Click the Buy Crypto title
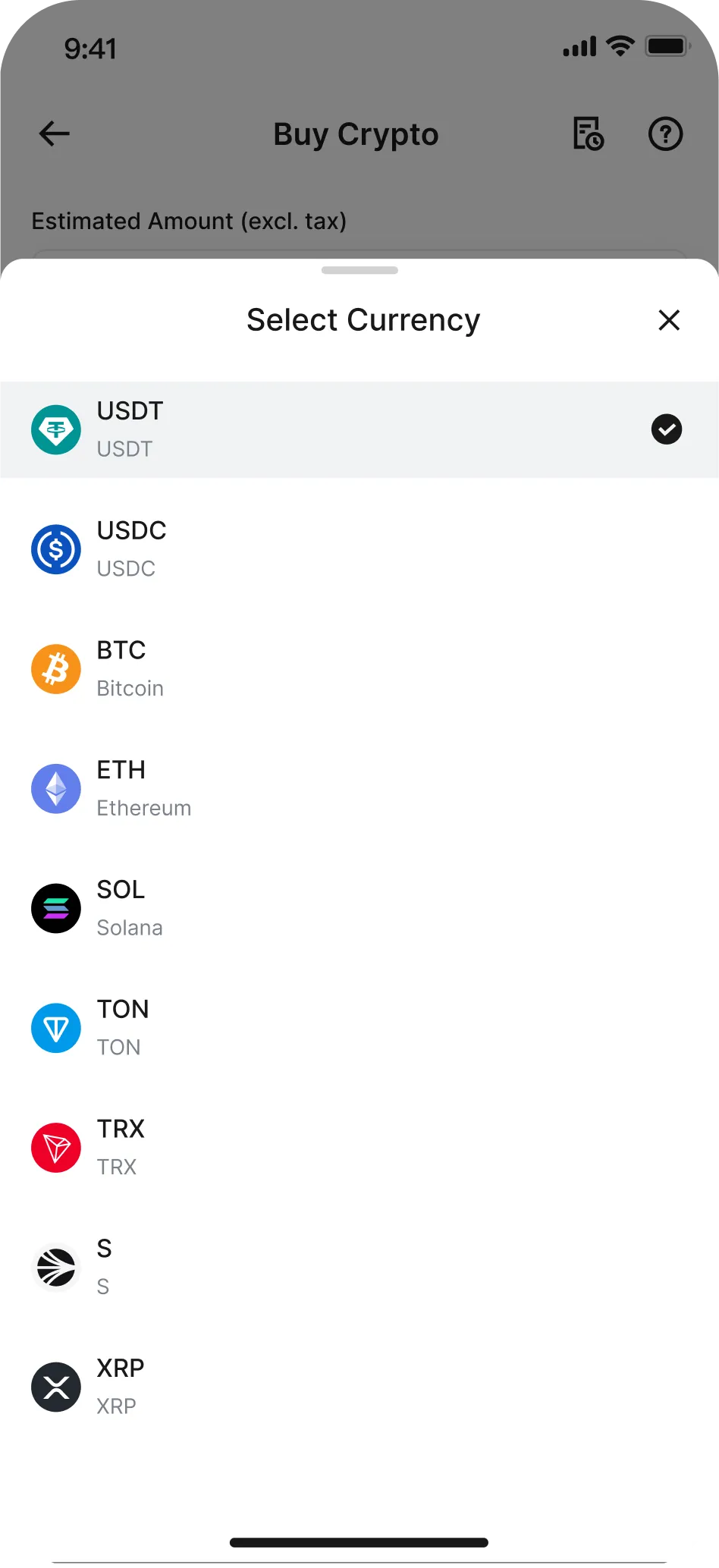This screenshot has width=719, height=1568. point(356,134)
